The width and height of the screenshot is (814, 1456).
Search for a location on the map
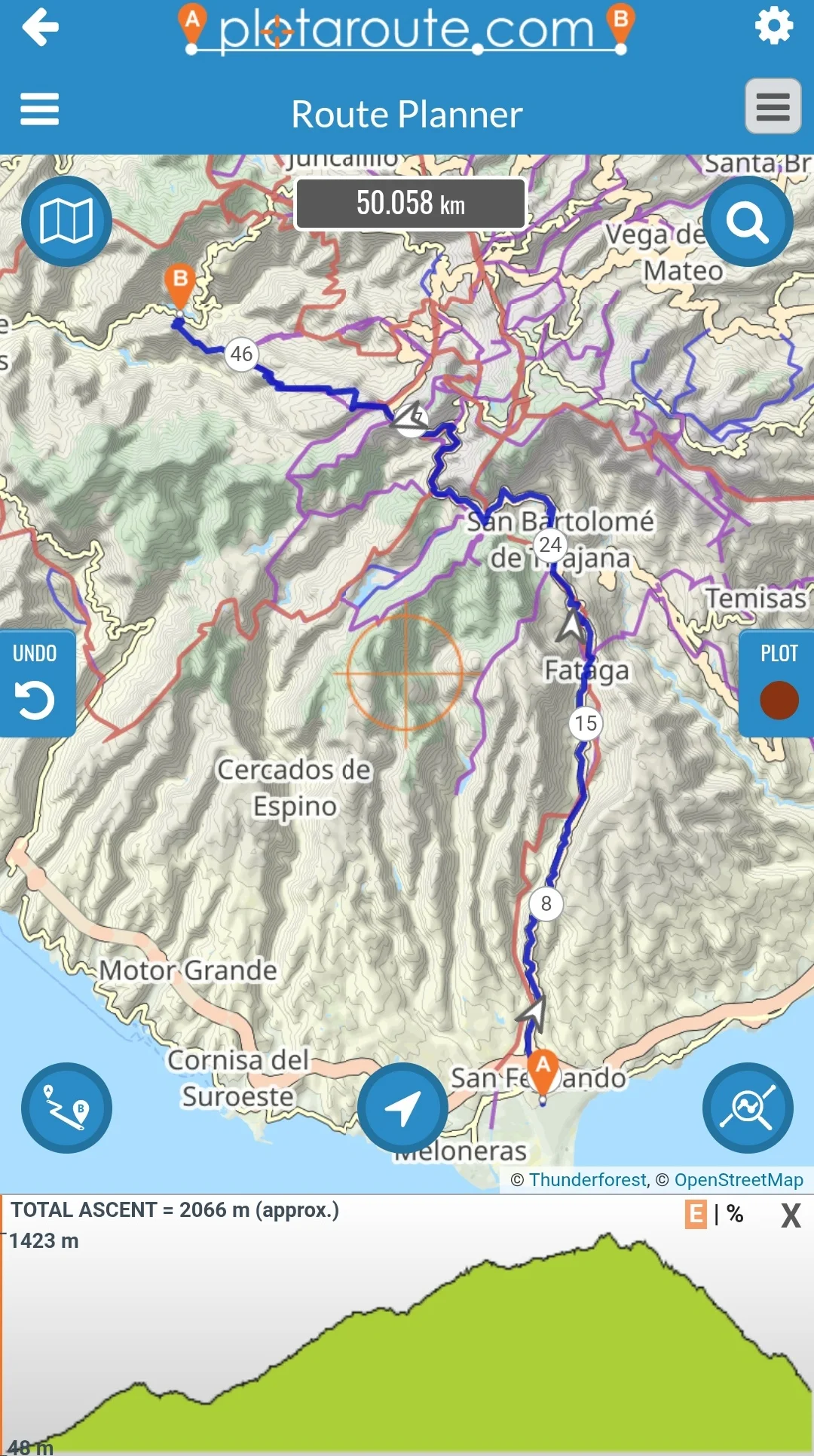748,221
